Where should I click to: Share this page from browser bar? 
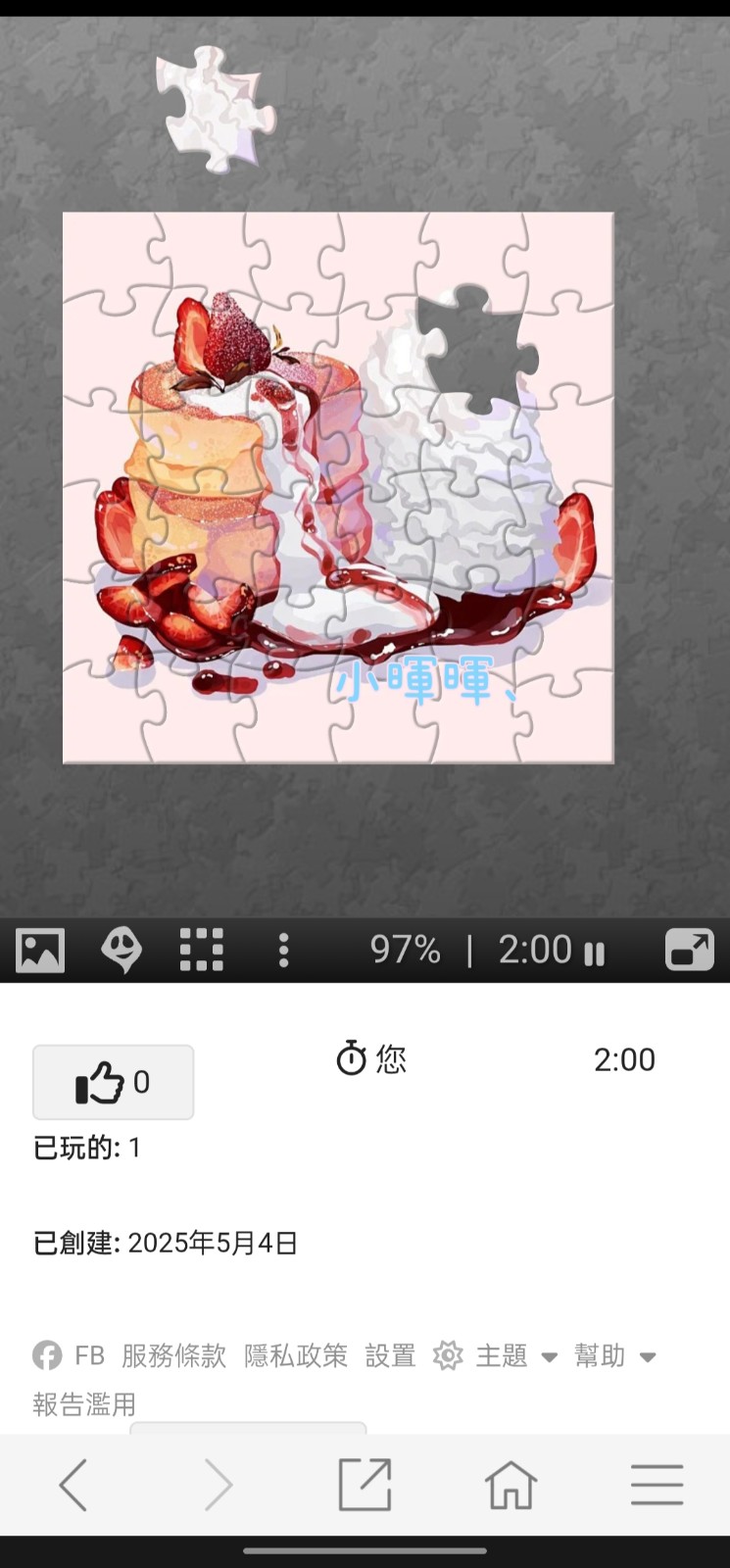365,1485
